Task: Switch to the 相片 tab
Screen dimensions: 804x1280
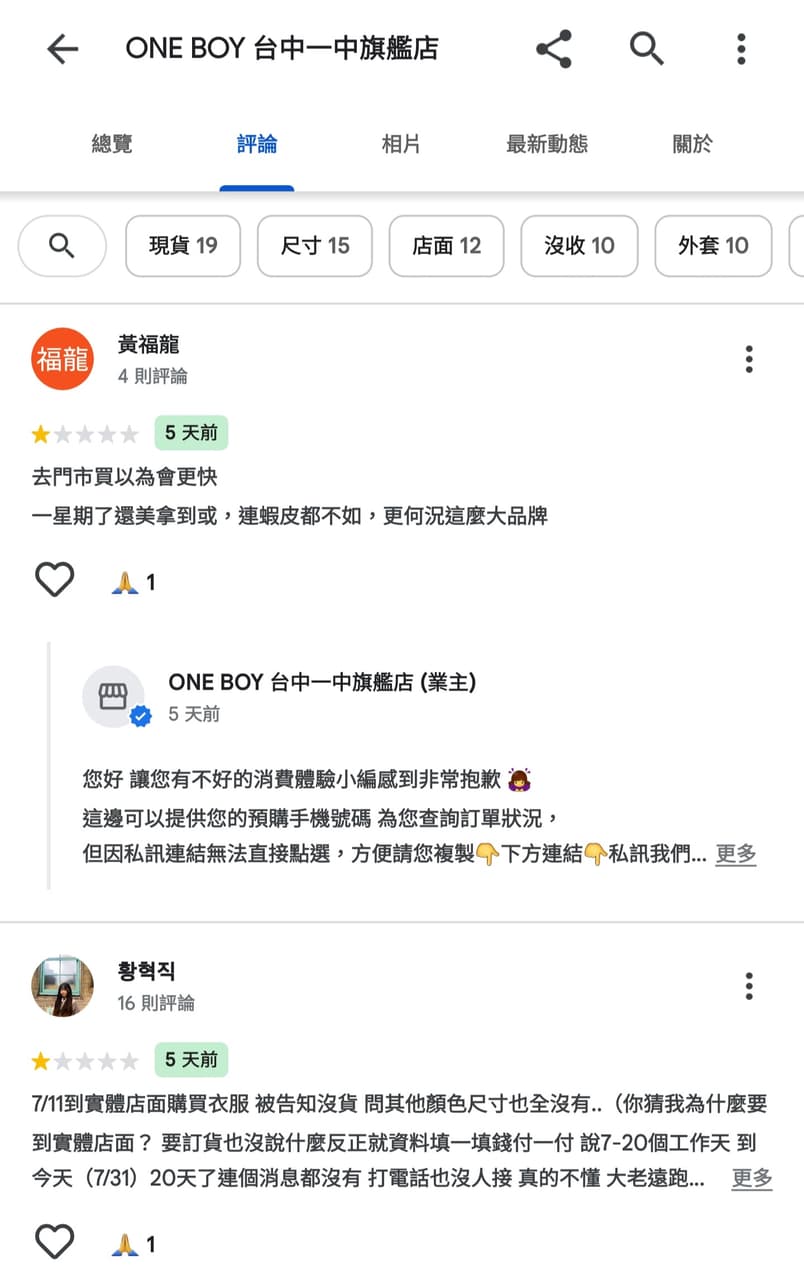Action: (402, 144)
